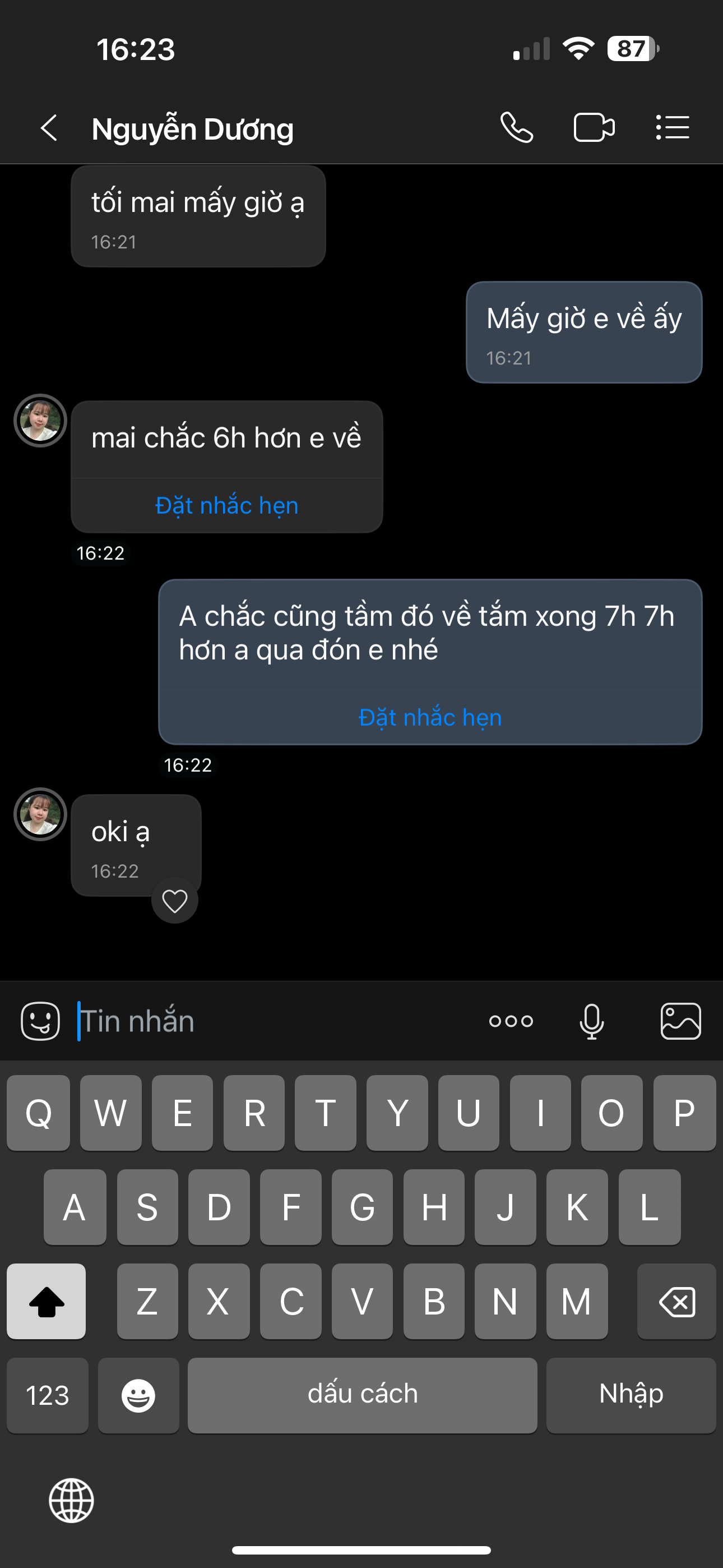Set reminder under 'A chắc cũng tầm đó' message

click(430, 717)
